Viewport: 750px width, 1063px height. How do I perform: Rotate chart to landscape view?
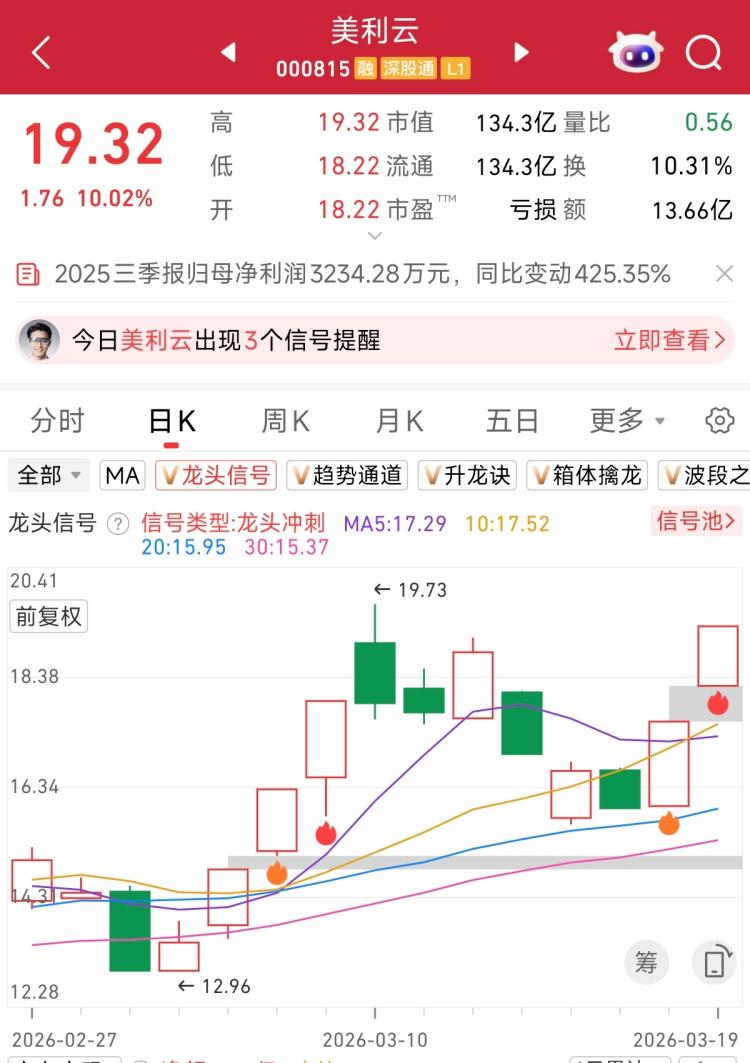pyautogui.click(x=715, y=963)
